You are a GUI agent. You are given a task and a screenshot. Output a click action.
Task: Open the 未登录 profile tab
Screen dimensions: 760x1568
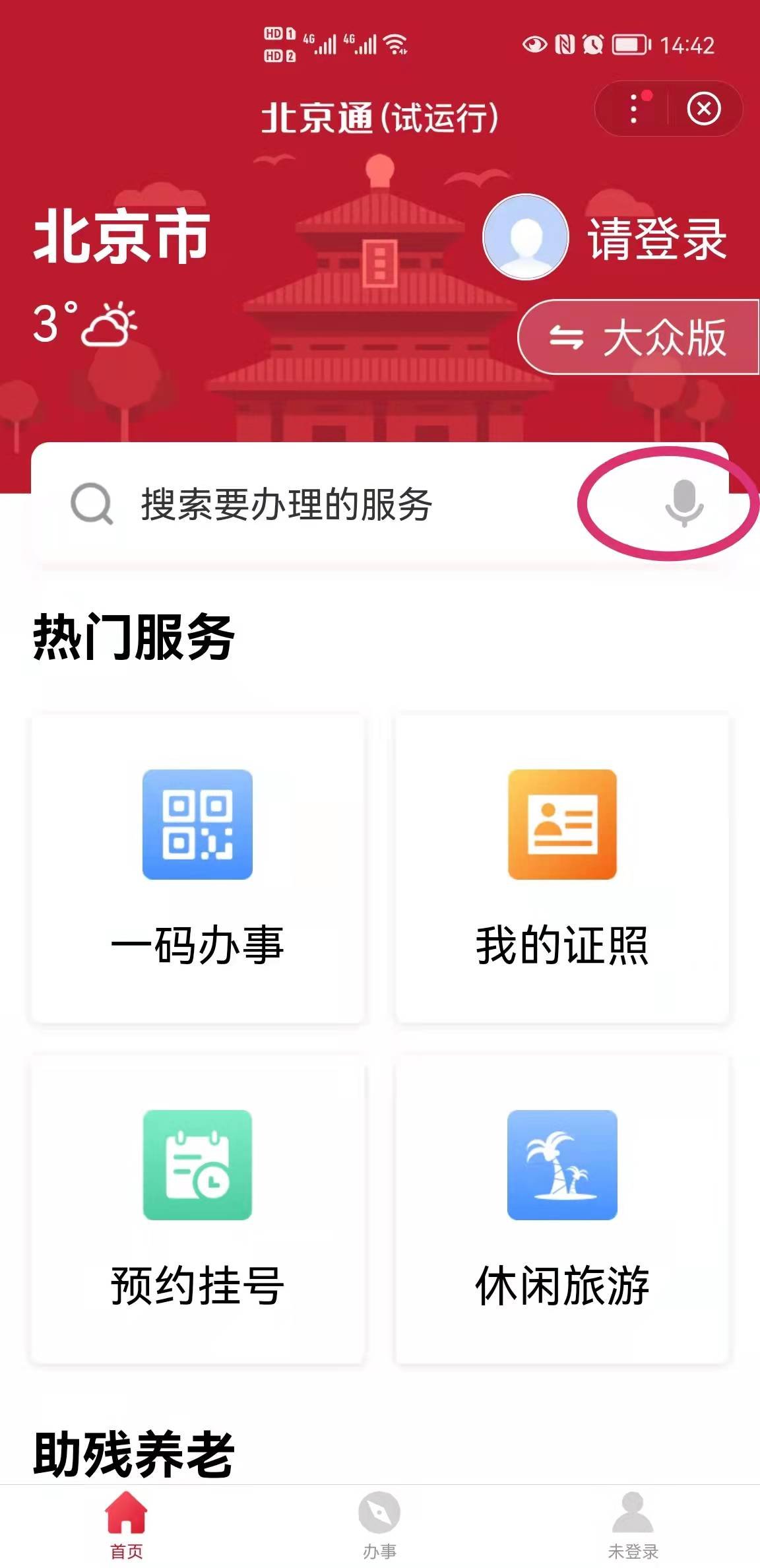click(633, 1526)
